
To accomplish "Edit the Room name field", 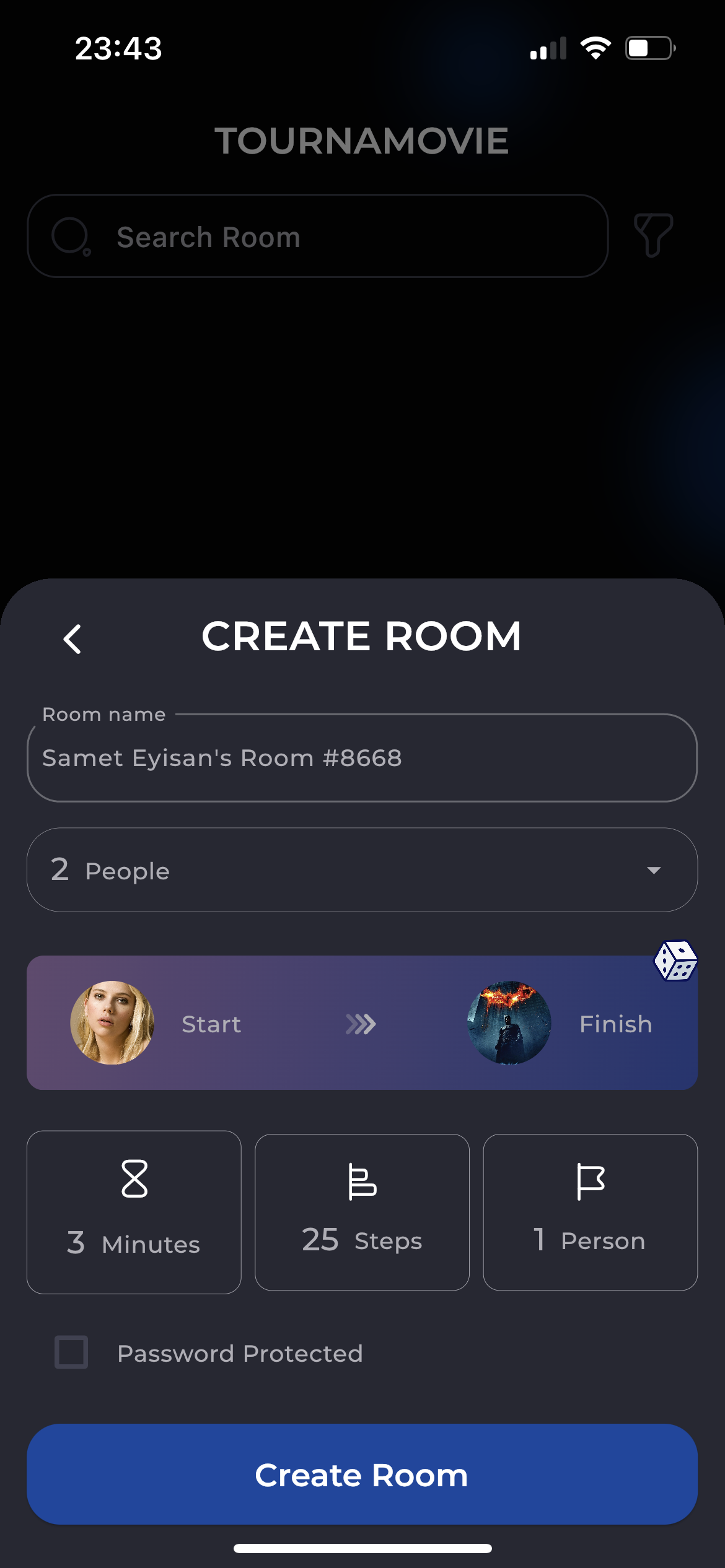I will [362, 759].
